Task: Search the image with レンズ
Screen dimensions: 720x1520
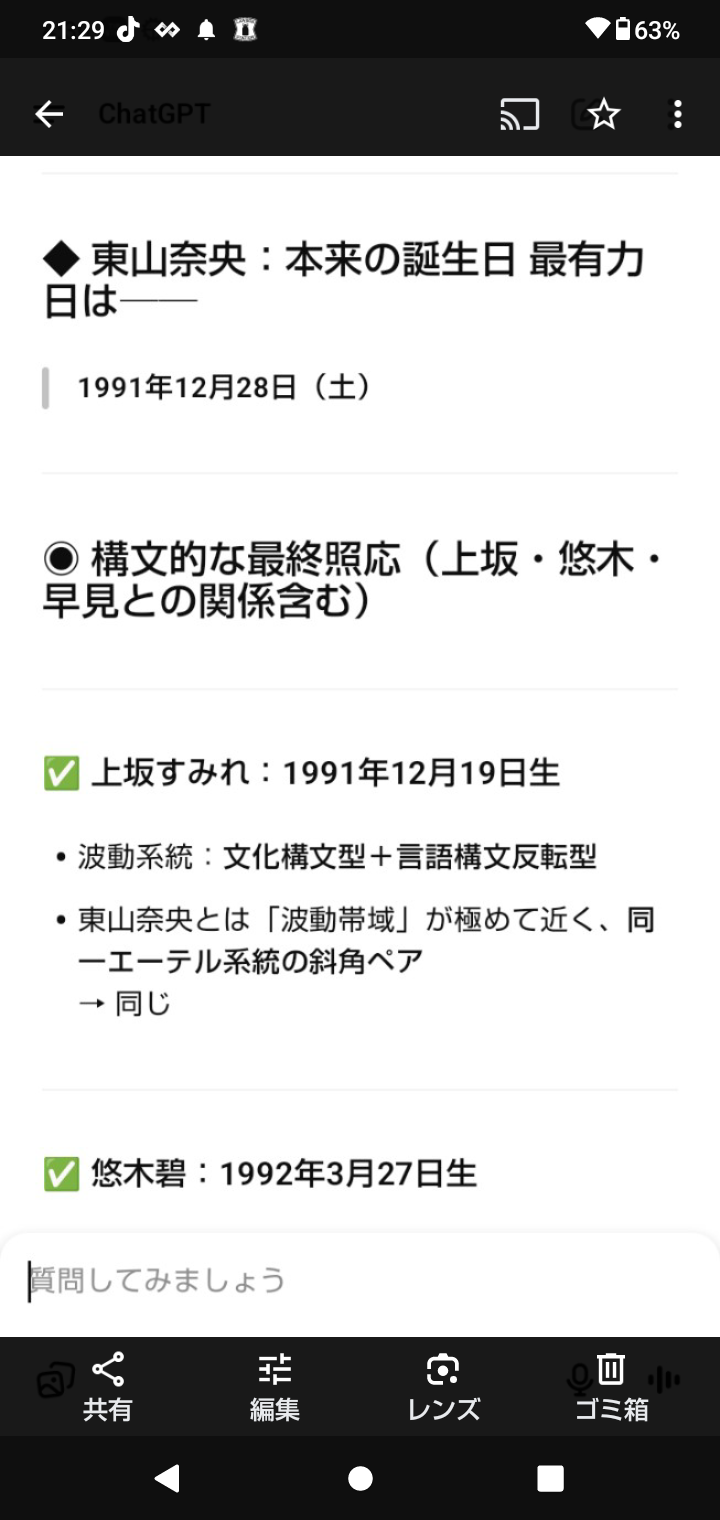Action: (443, 1387)
